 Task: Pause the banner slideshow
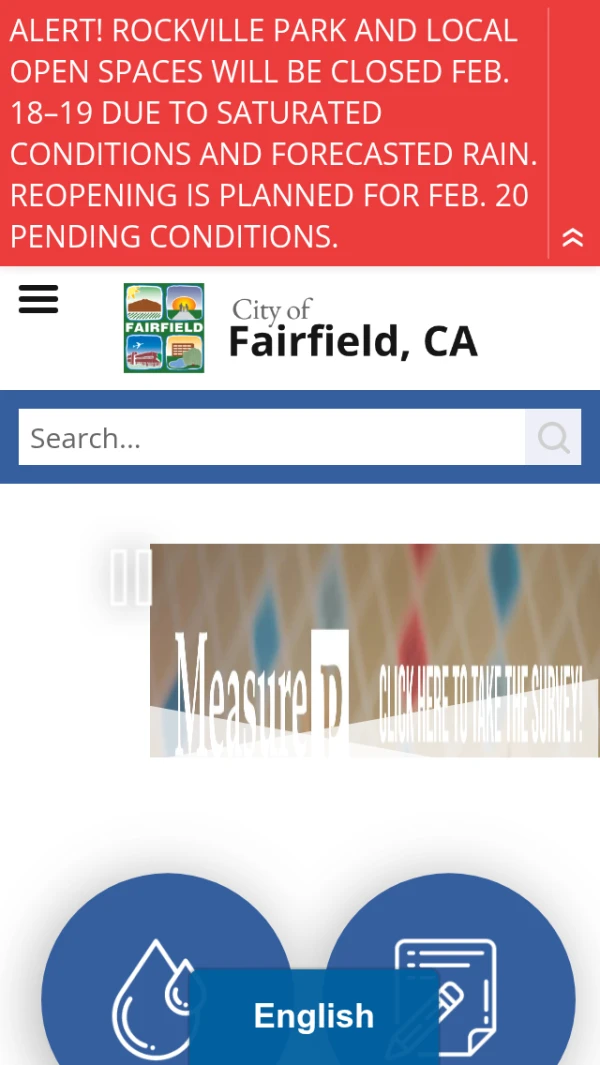tap(130, 577)
